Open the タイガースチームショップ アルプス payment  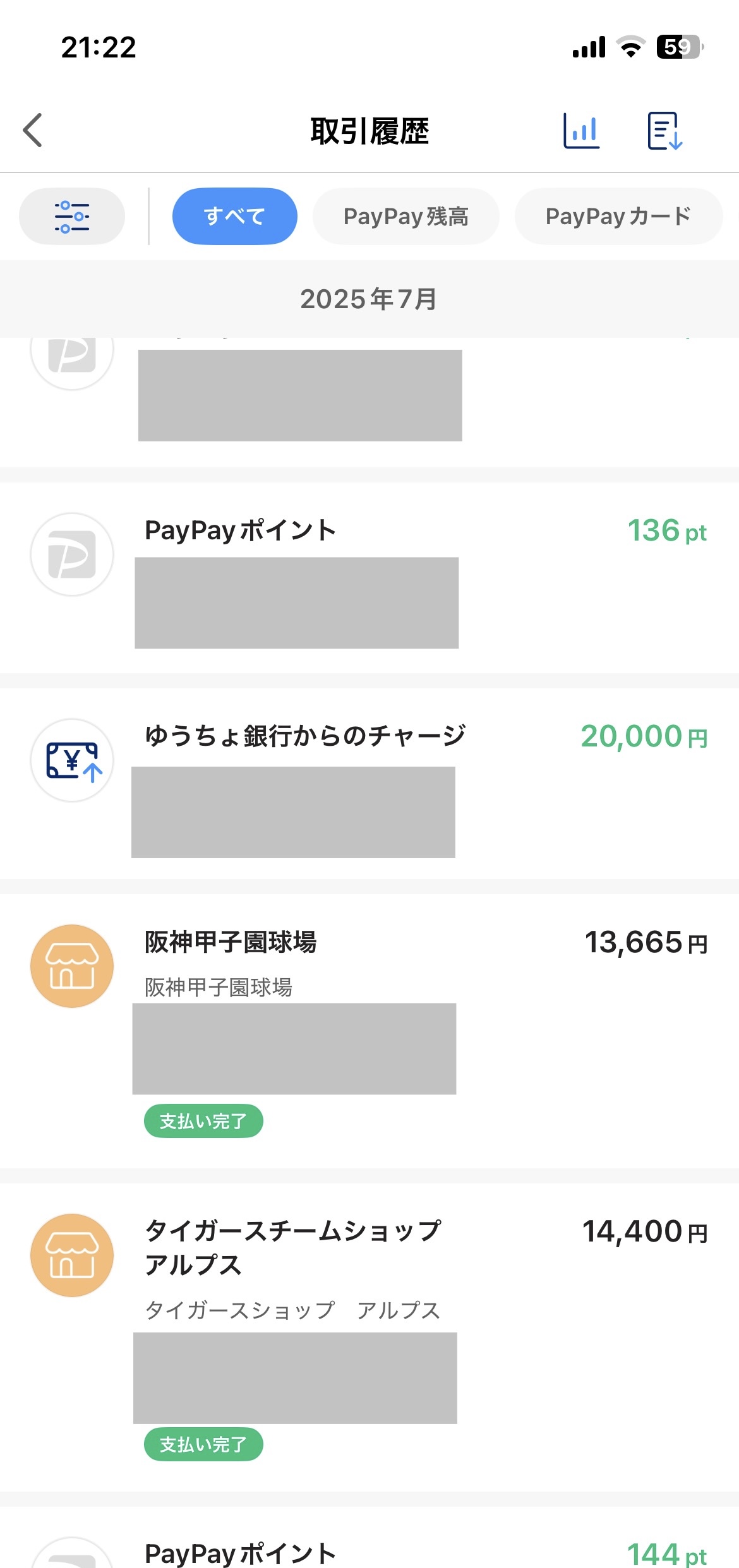(x=369, y=1338)
